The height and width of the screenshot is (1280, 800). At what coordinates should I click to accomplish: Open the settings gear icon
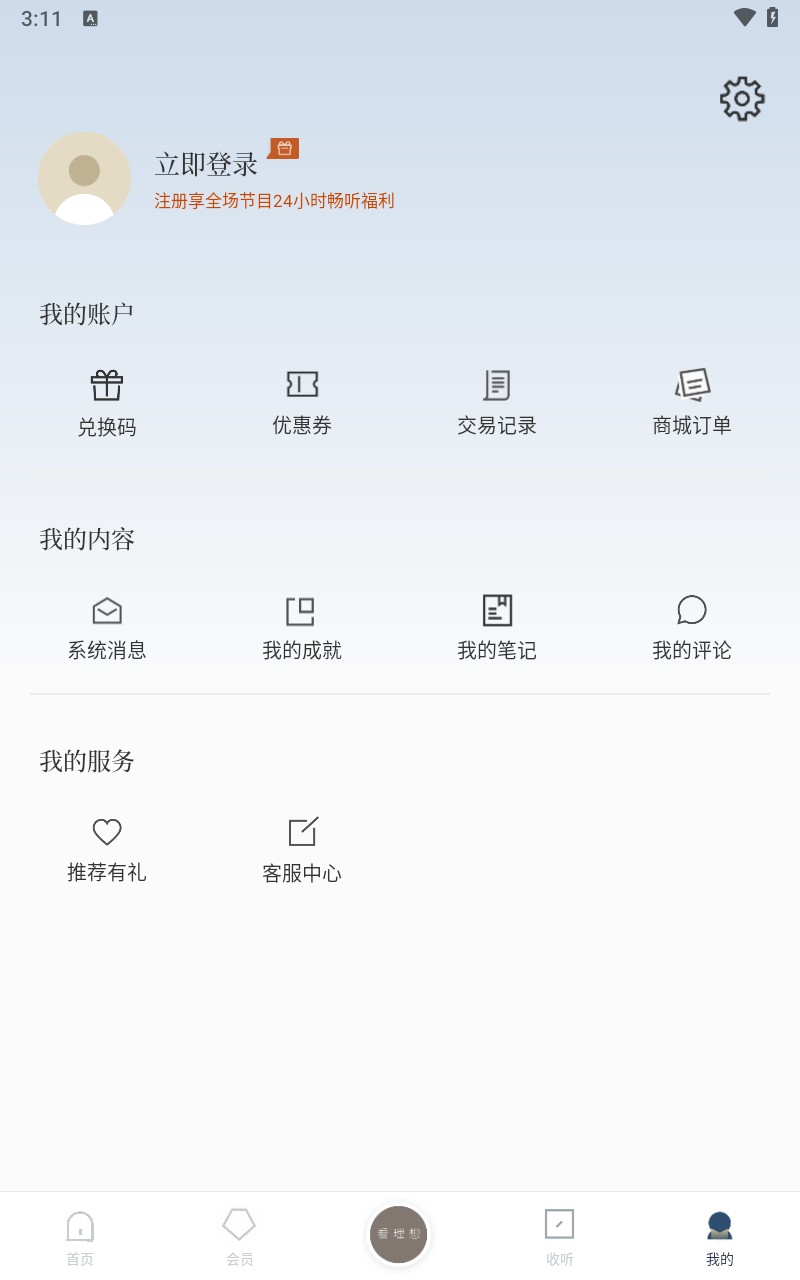(740, 98)
